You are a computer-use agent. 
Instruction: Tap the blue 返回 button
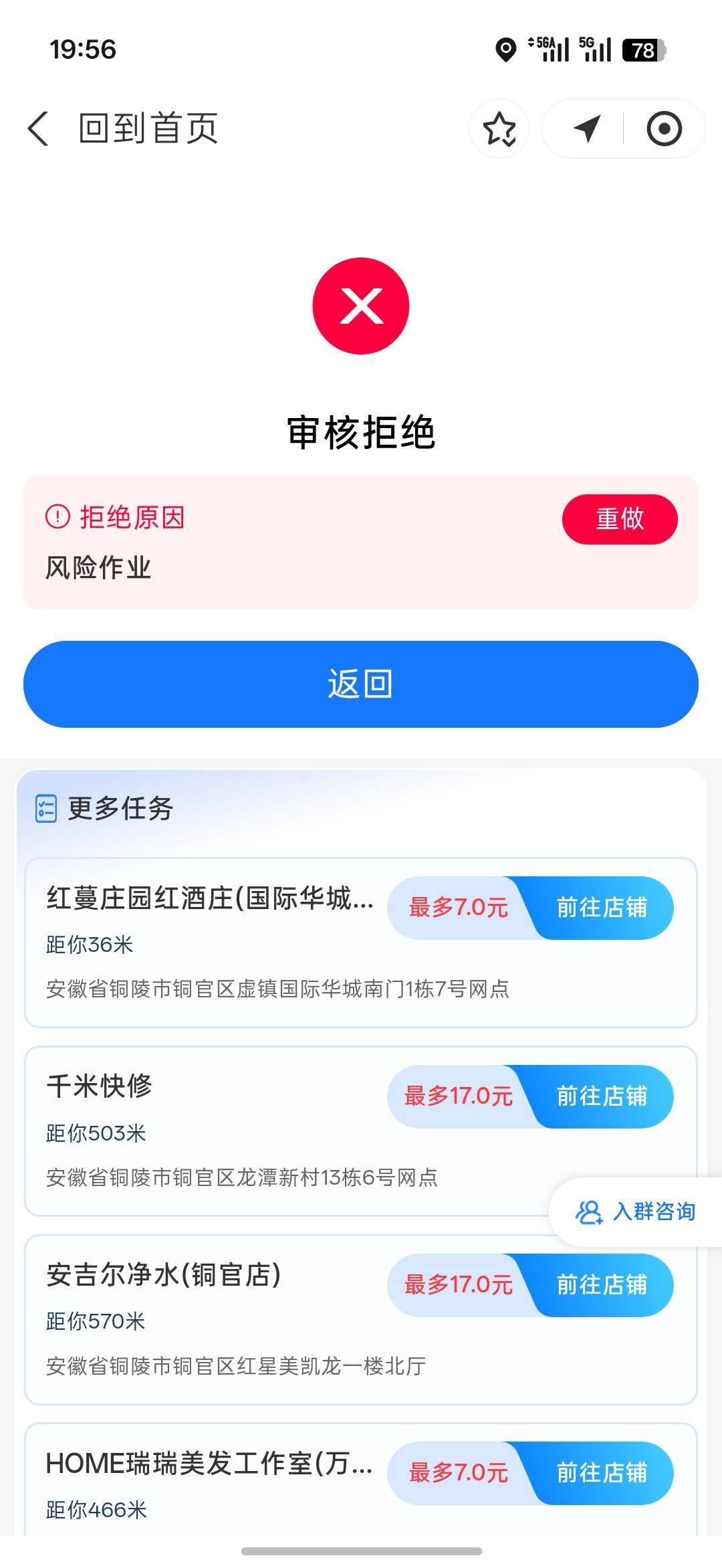tap(361, 684)
